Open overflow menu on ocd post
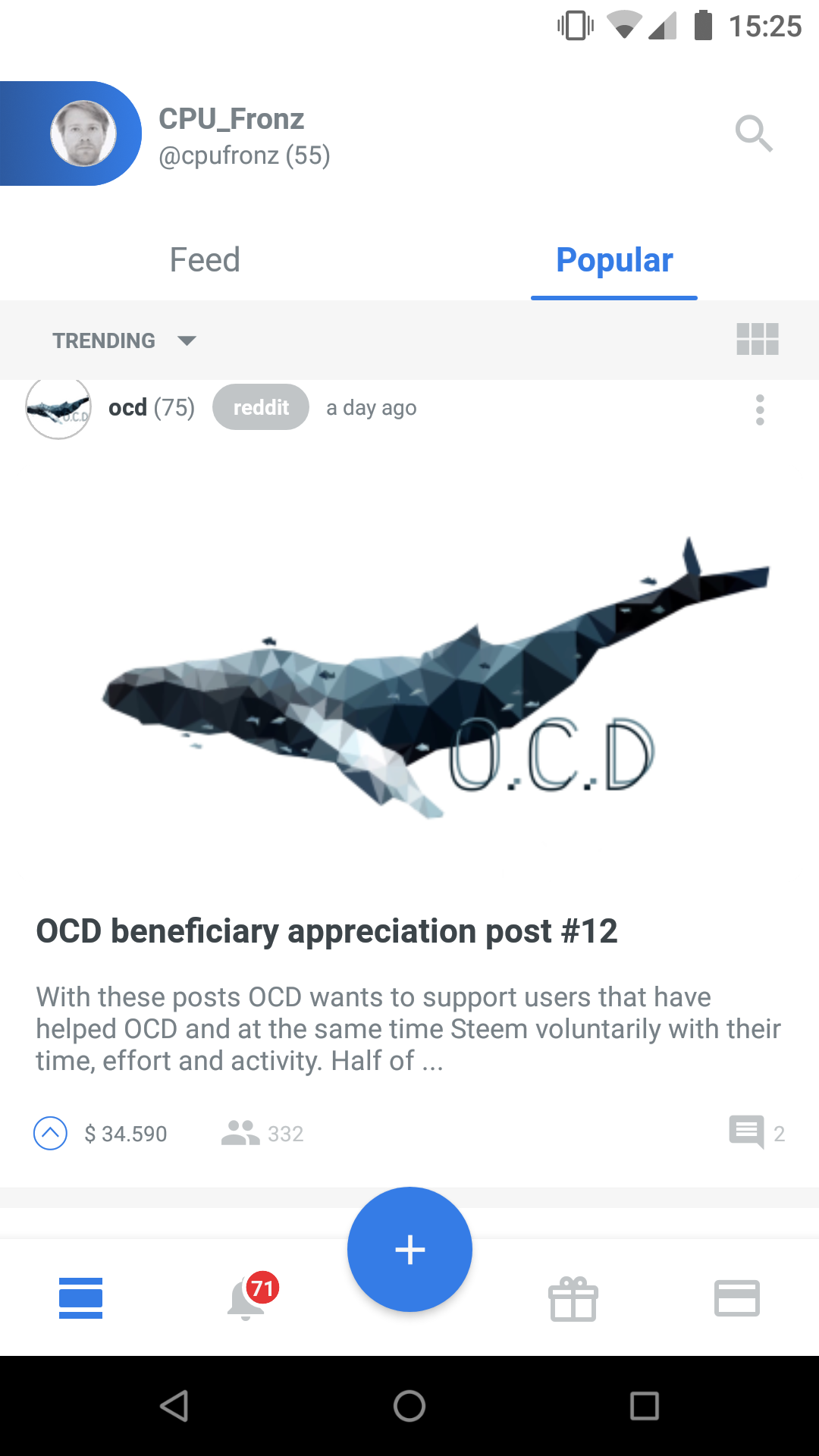The height and width of the screenshot is (1456, 819). pyautogui.click(x=760, y=410)
